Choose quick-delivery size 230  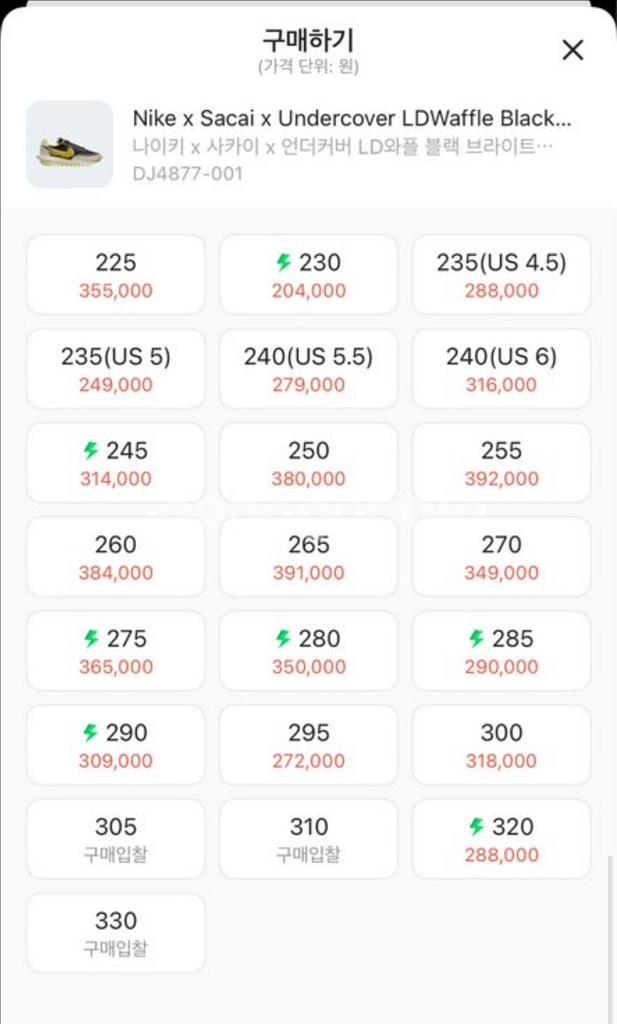point(308,275)
